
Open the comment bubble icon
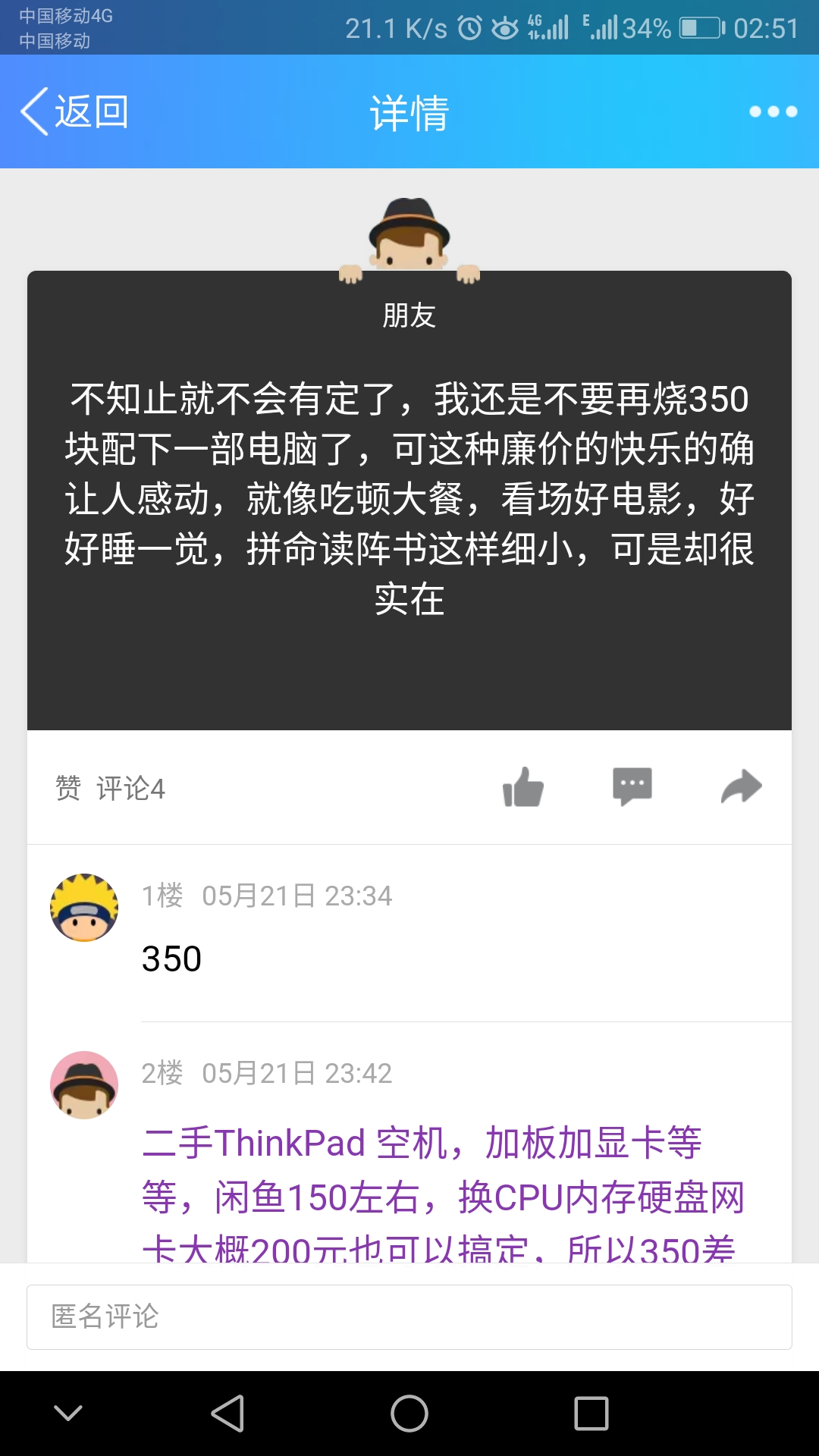pos(632,786)
